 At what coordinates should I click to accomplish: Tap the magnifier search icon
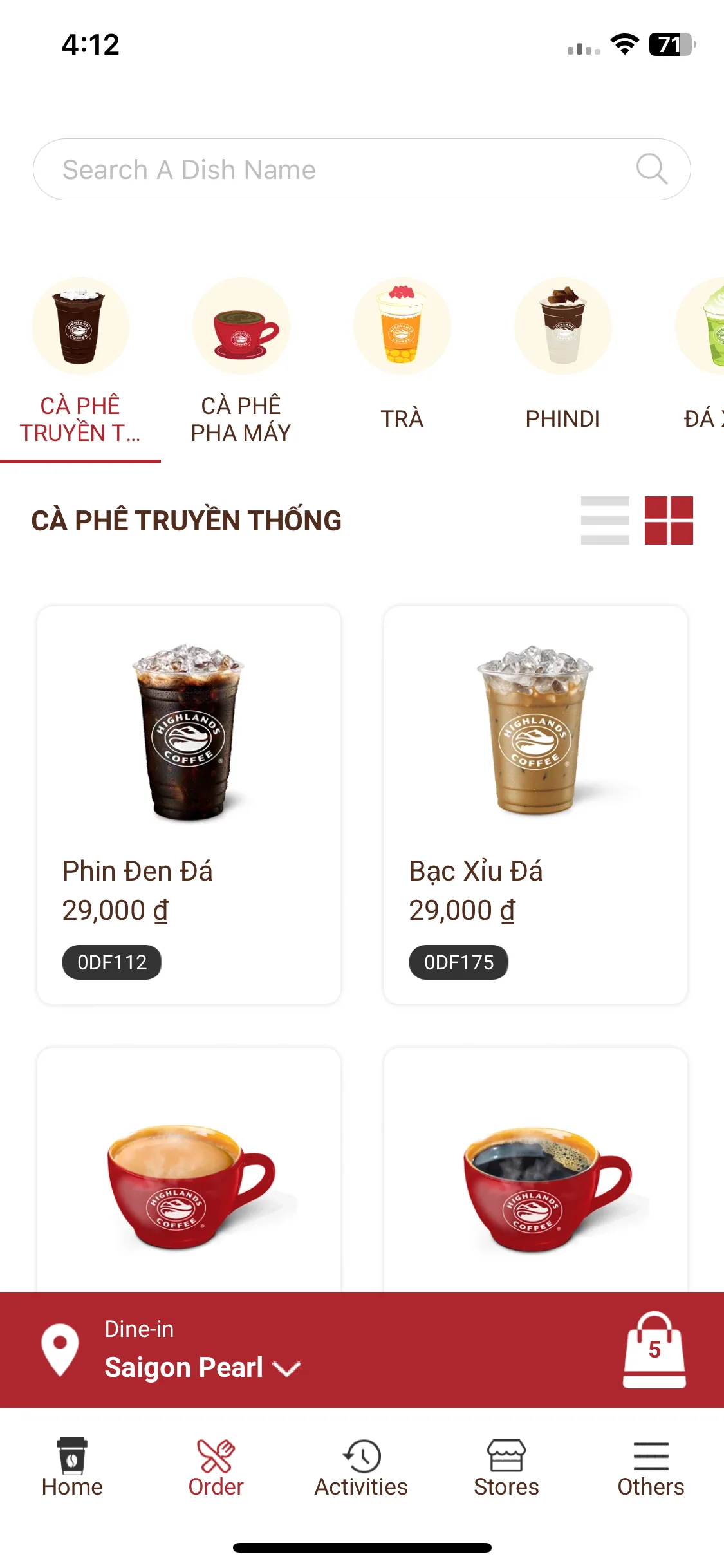coord(651,169)
